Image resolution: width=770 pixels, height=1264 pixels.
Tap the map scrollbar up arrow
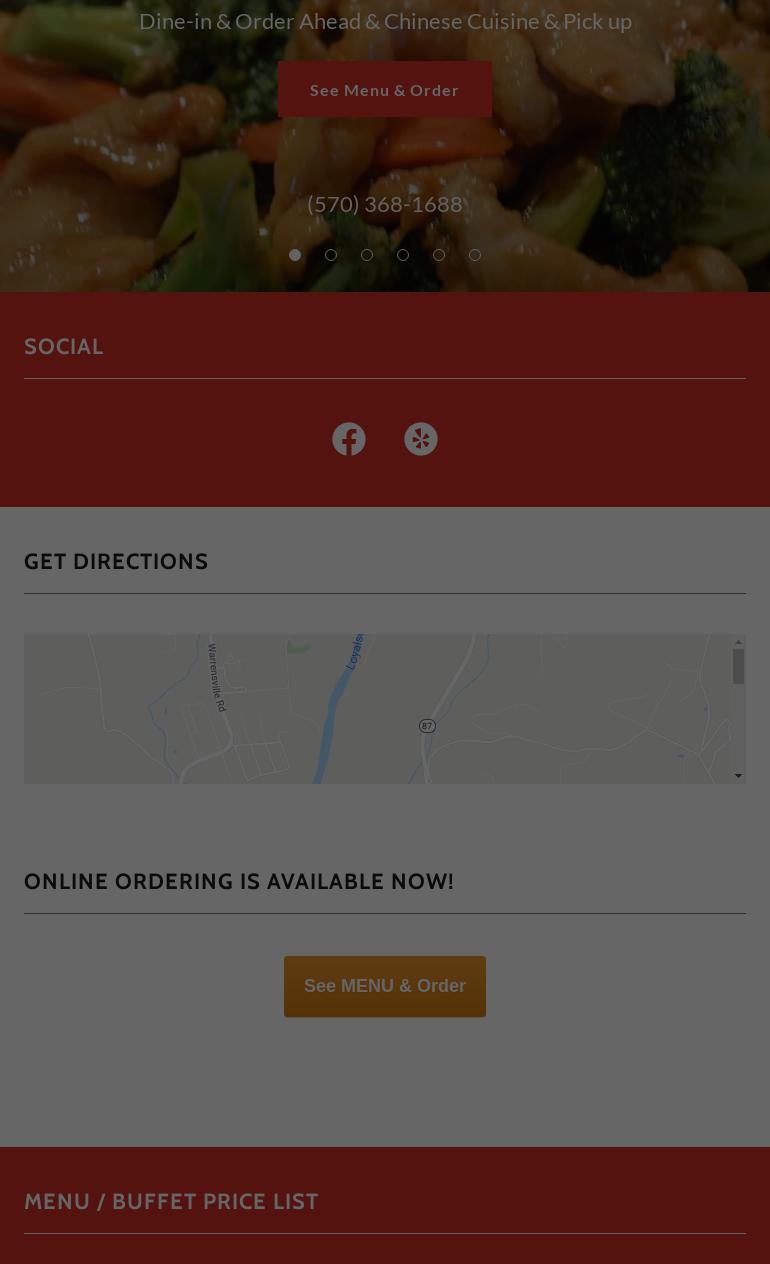tap(738, 642)
